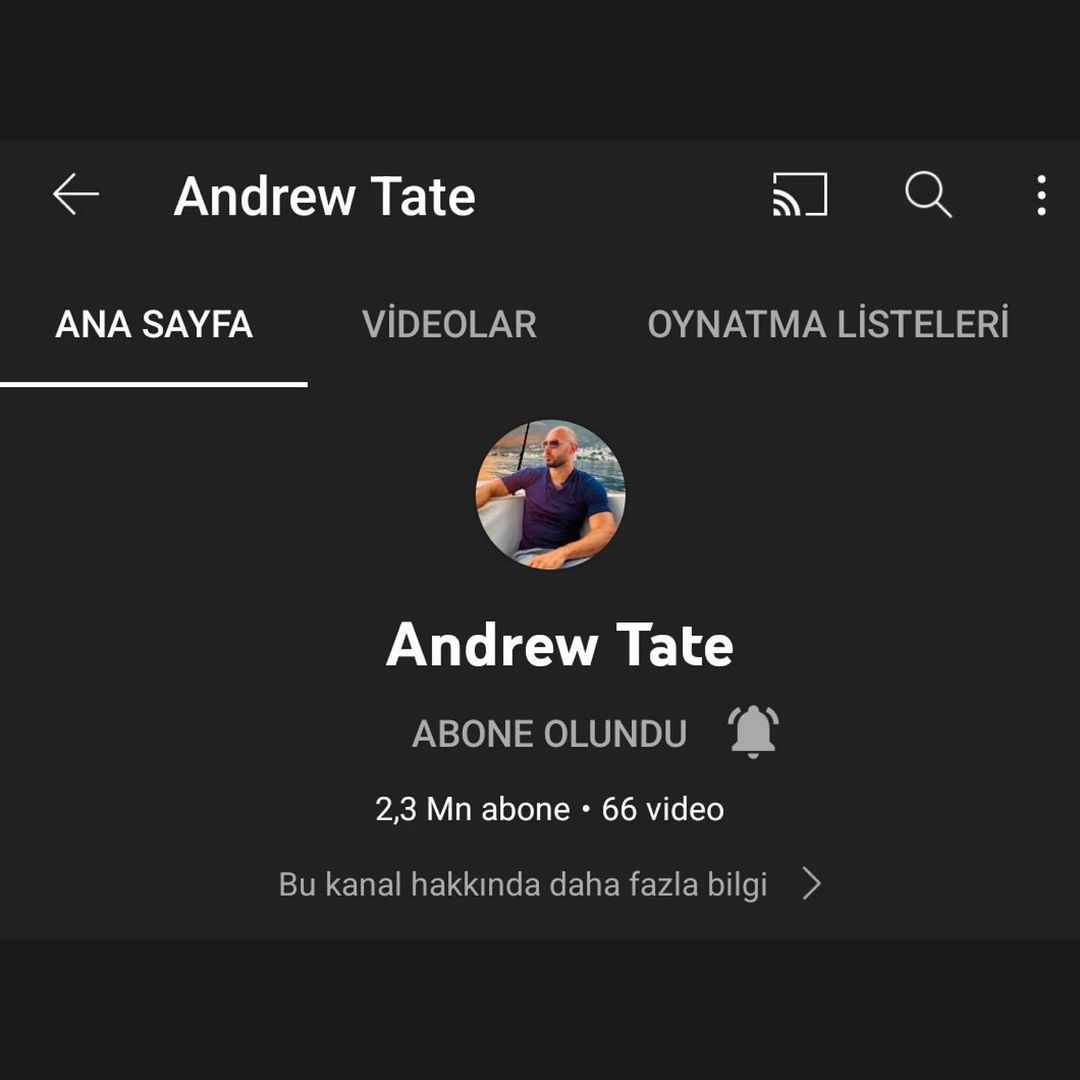
Task: Switch to the VİDEOLAR tab
Action: pos(449,324)
